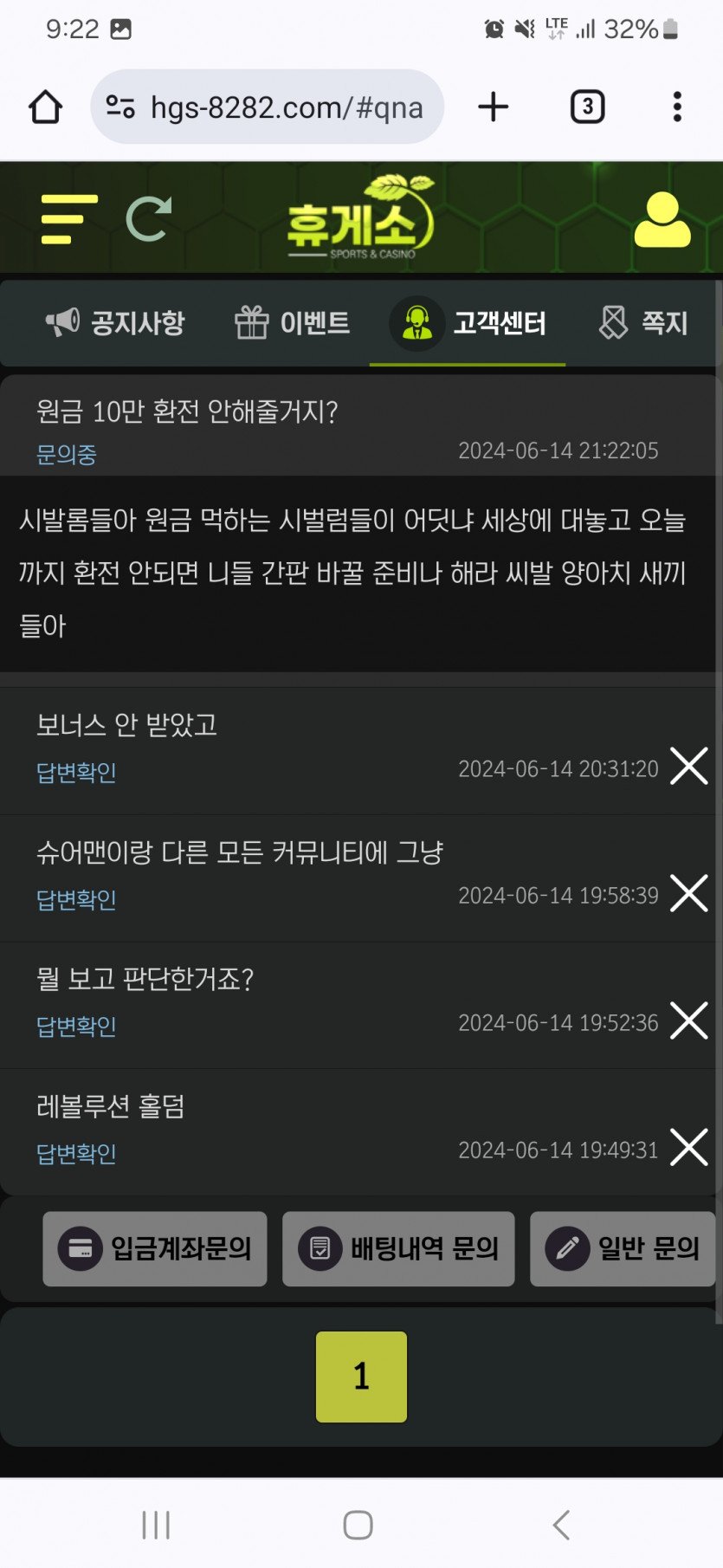Open the hamburger side menu
Image resolution: width=723 pixels, height=1568 pixels.
coord(68,219)
